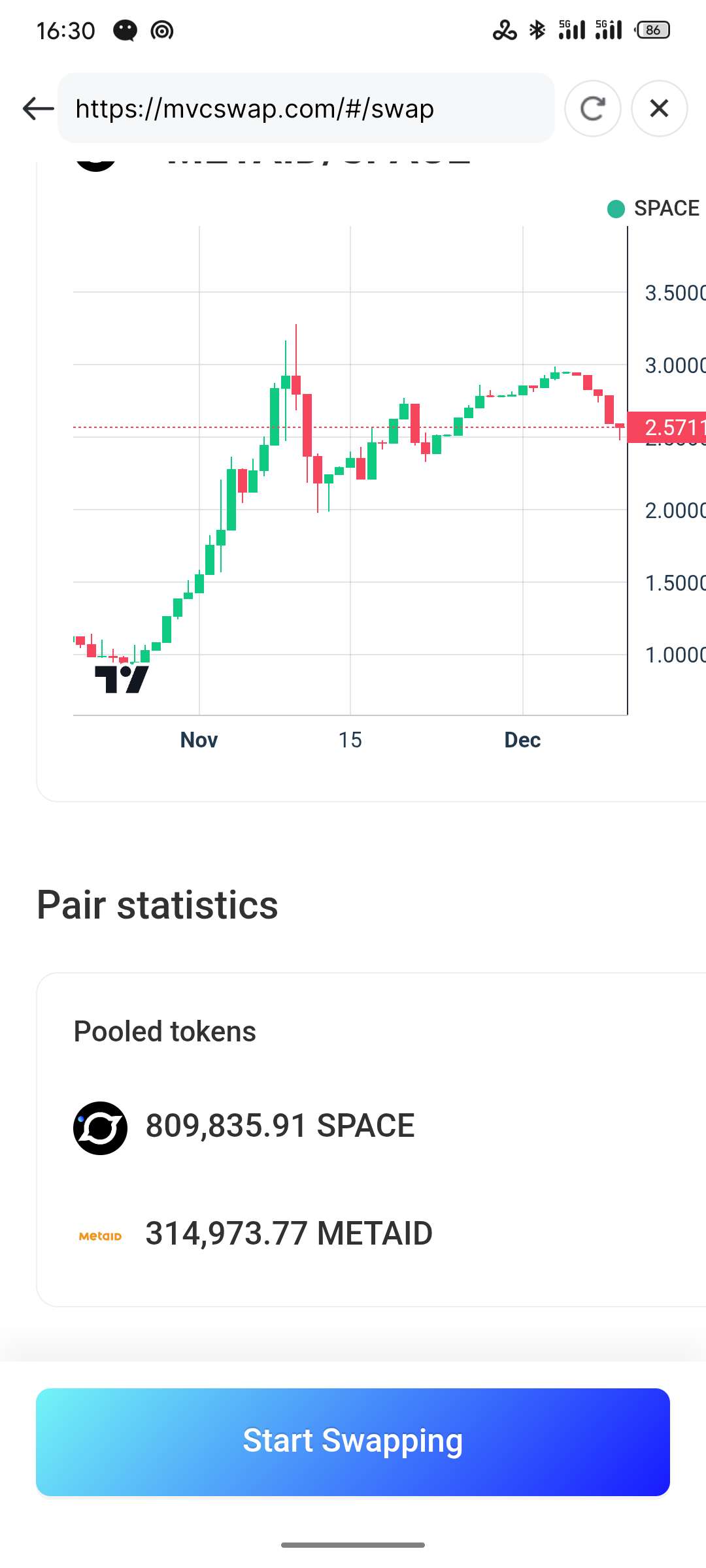Open the TradingView logo link on chart

pyautogui.click(x=122, y=679)
